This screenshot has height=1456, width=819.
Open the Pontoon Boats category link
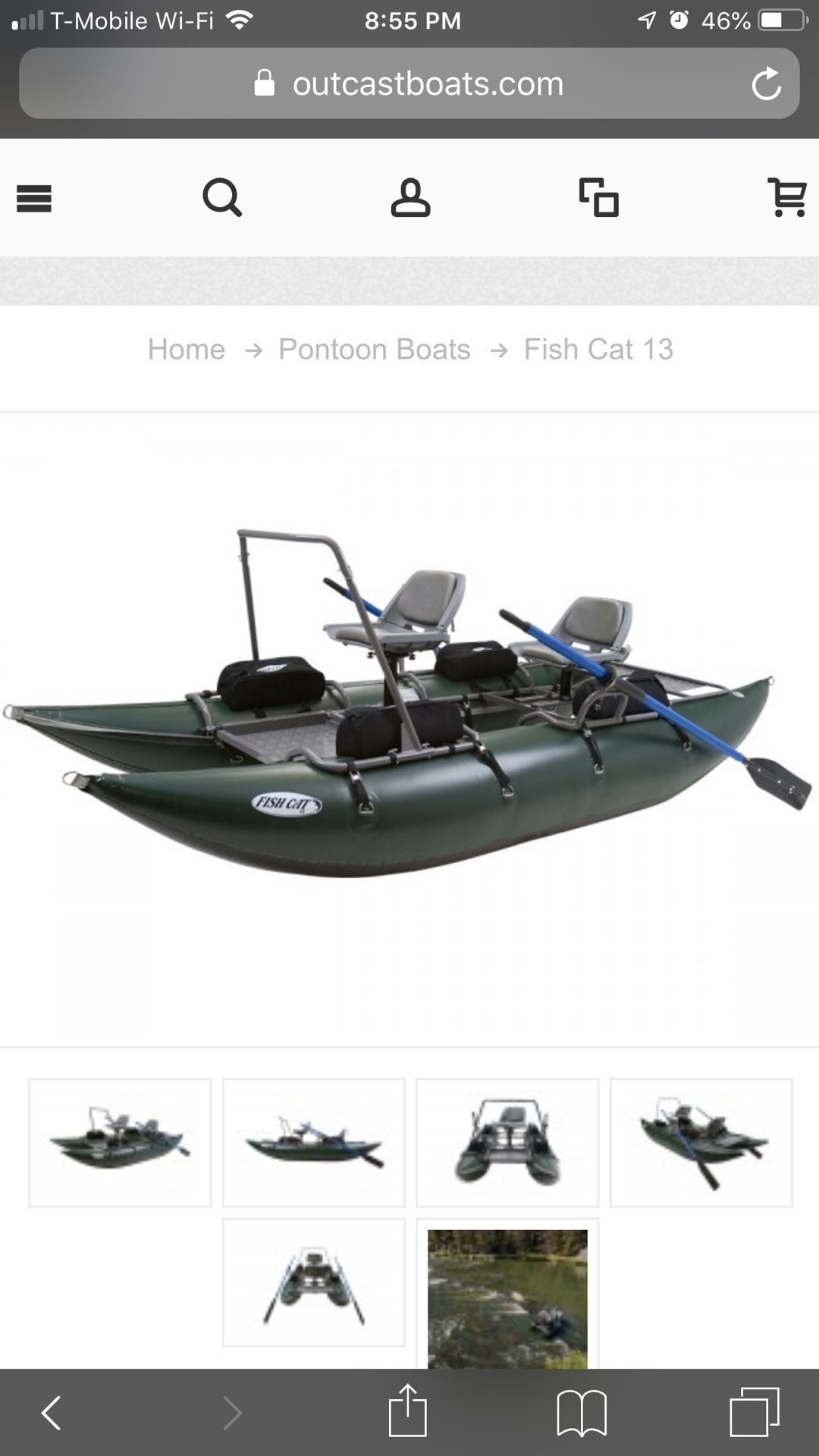375,349
